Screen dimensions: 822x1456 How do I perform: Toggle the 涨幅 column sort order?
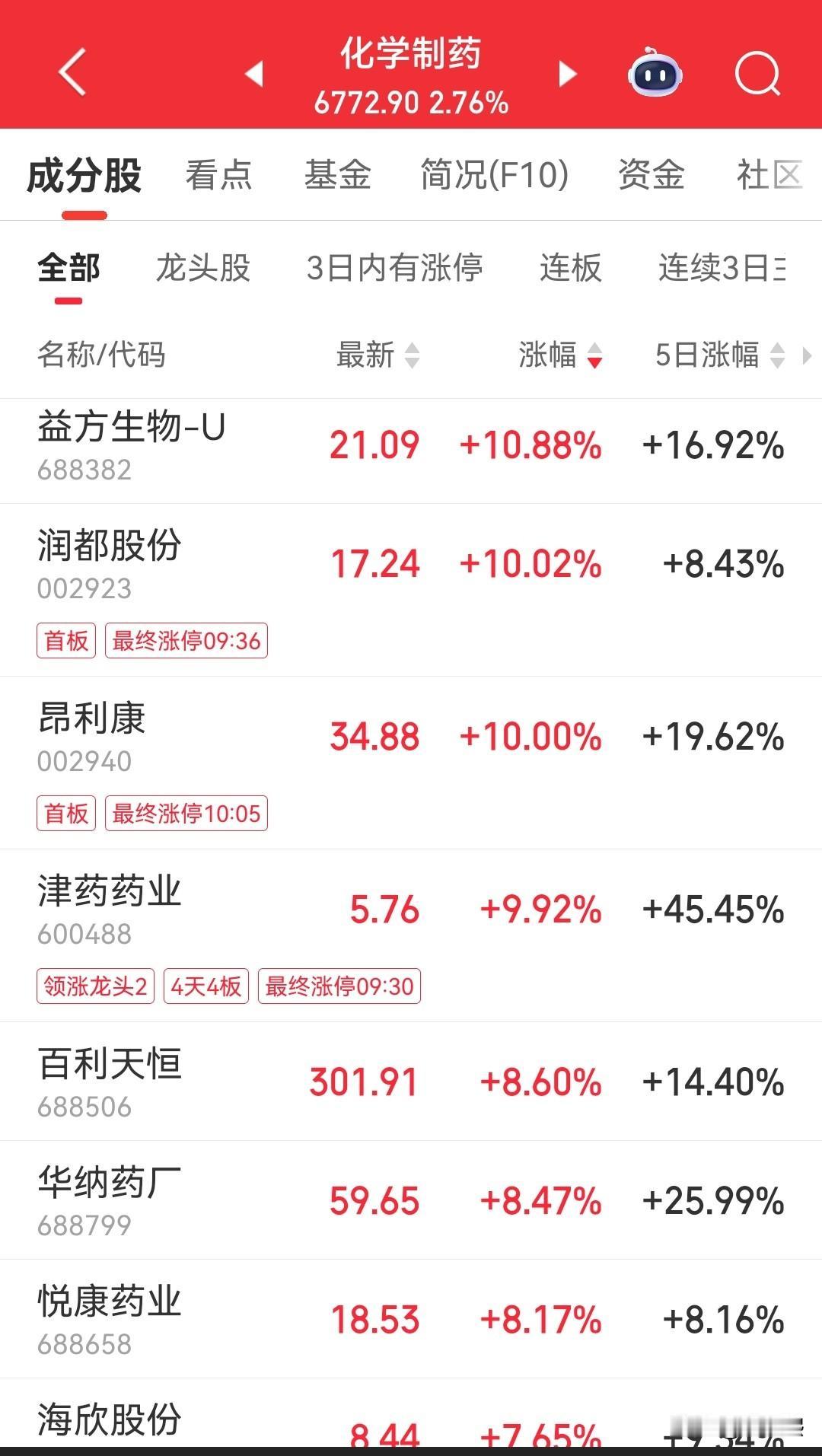click(594, 355)
